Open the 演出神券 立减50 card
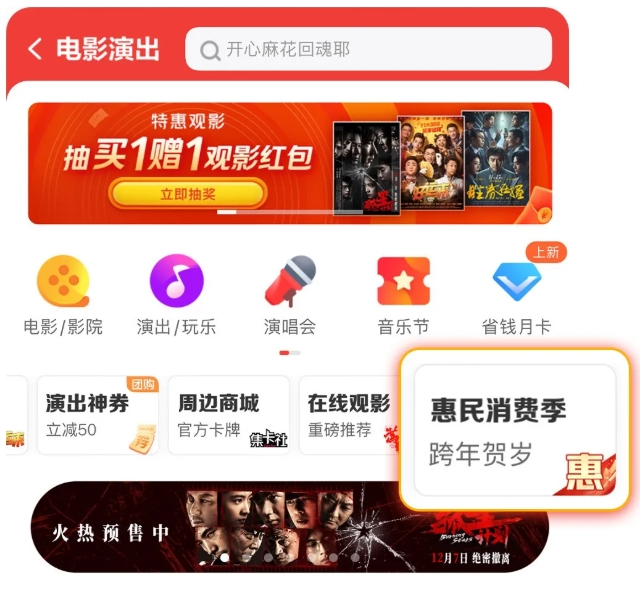 point(97,416)
